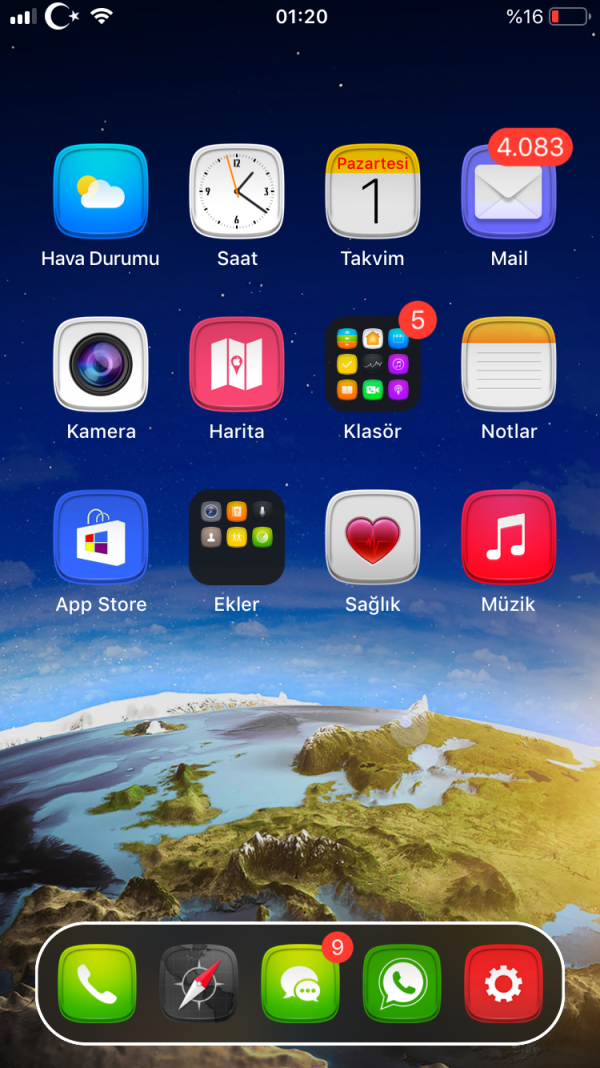Open the Ekler folder
This screenshot has height=1068, width=600.
click(x=237, y=538)
